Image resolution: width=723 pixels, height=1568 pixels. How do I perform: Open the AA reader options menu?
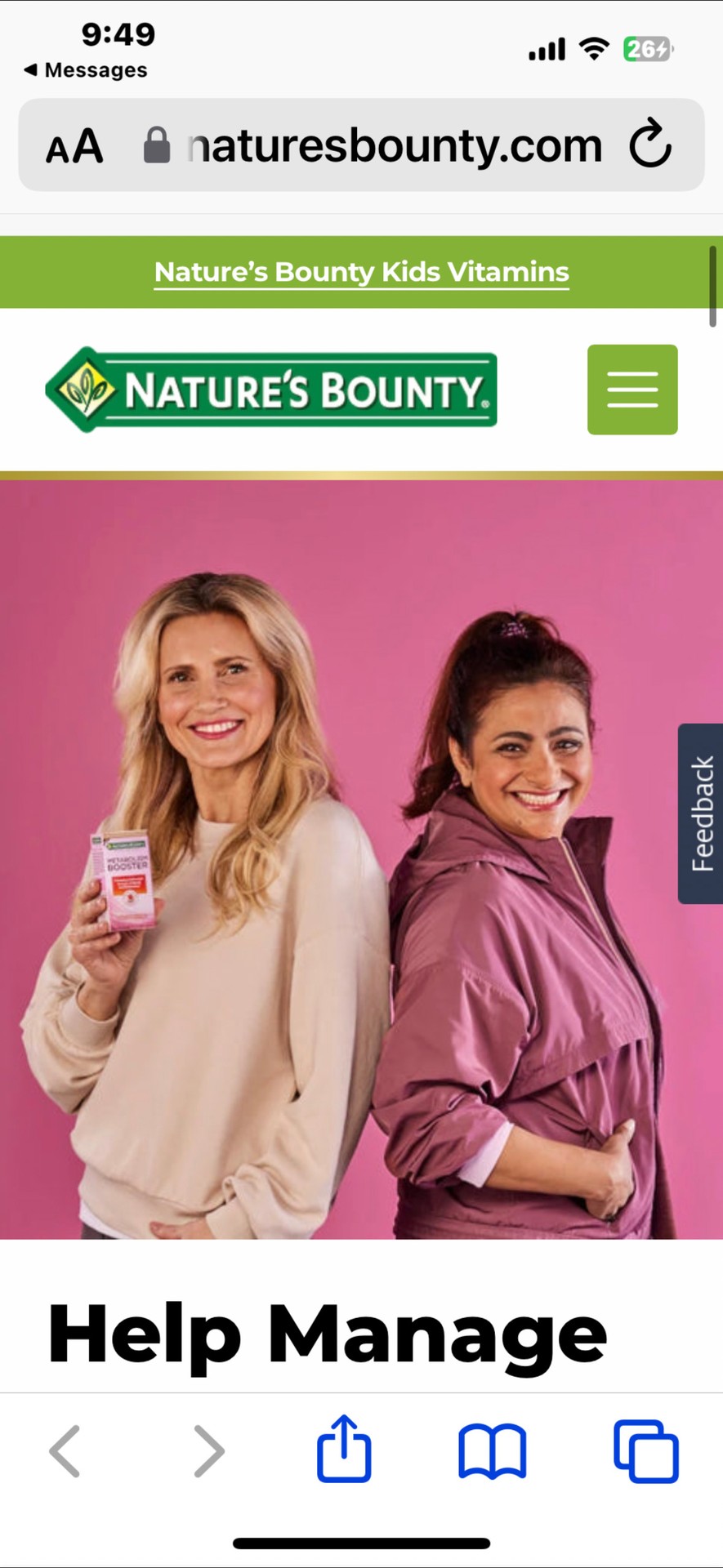click(74, 147)
